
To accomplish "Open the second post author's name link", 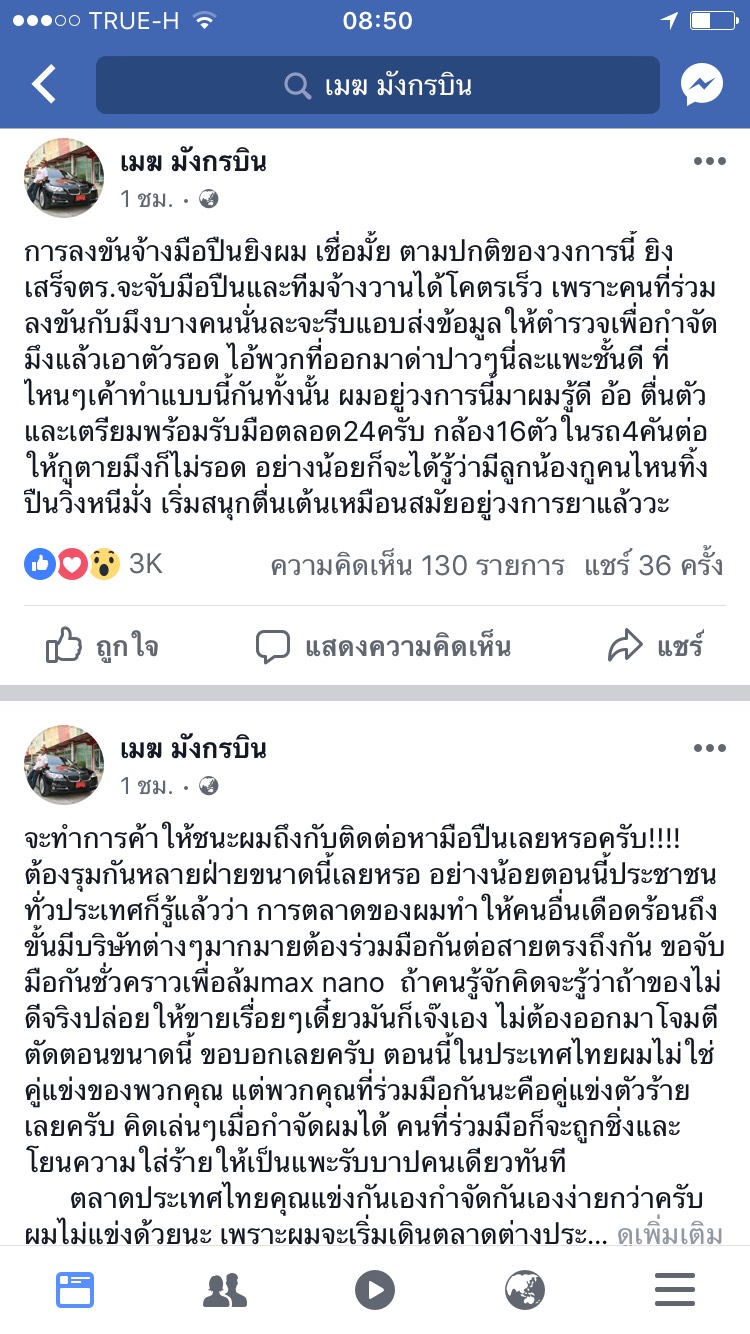I will click(x=193, y=749).
